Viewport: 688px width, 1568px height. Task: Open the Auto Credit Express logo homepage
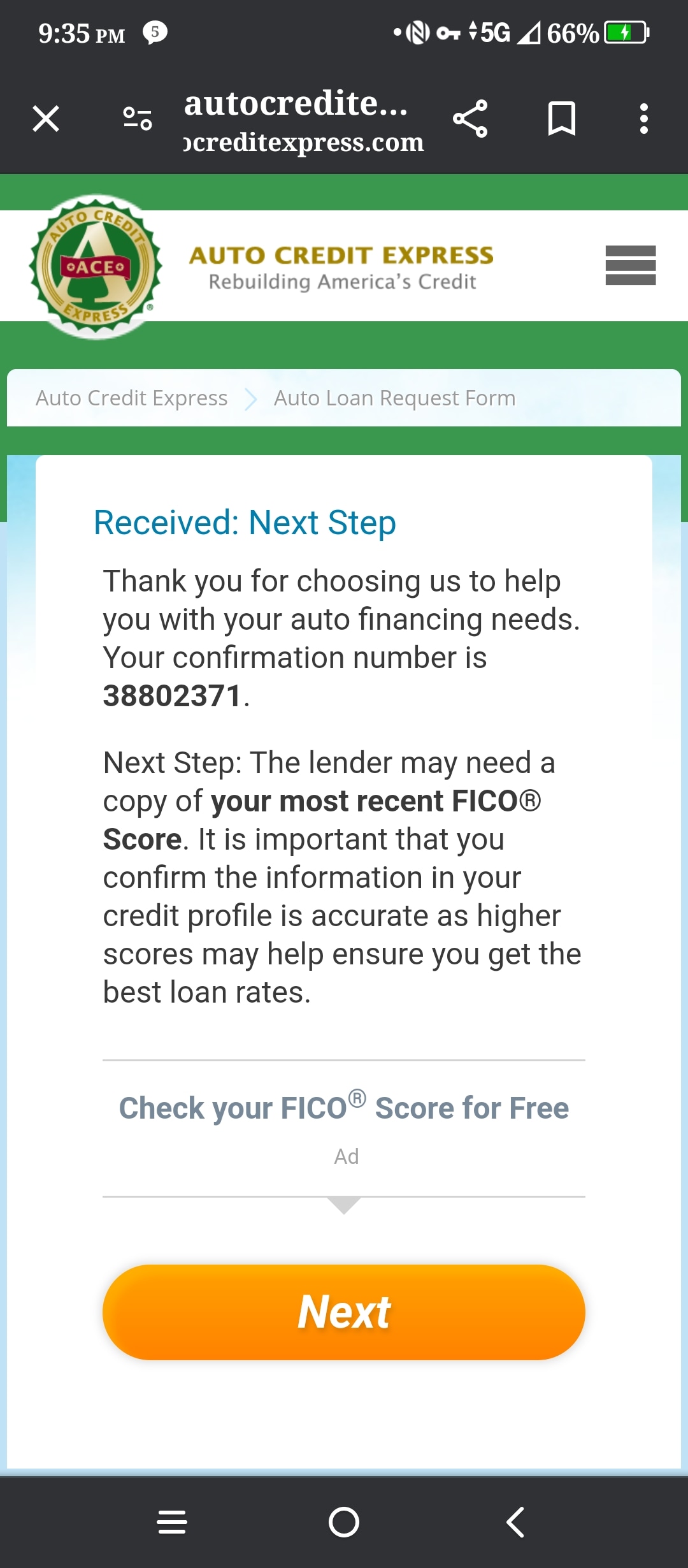pyautogui.click(x=96, y=266)
